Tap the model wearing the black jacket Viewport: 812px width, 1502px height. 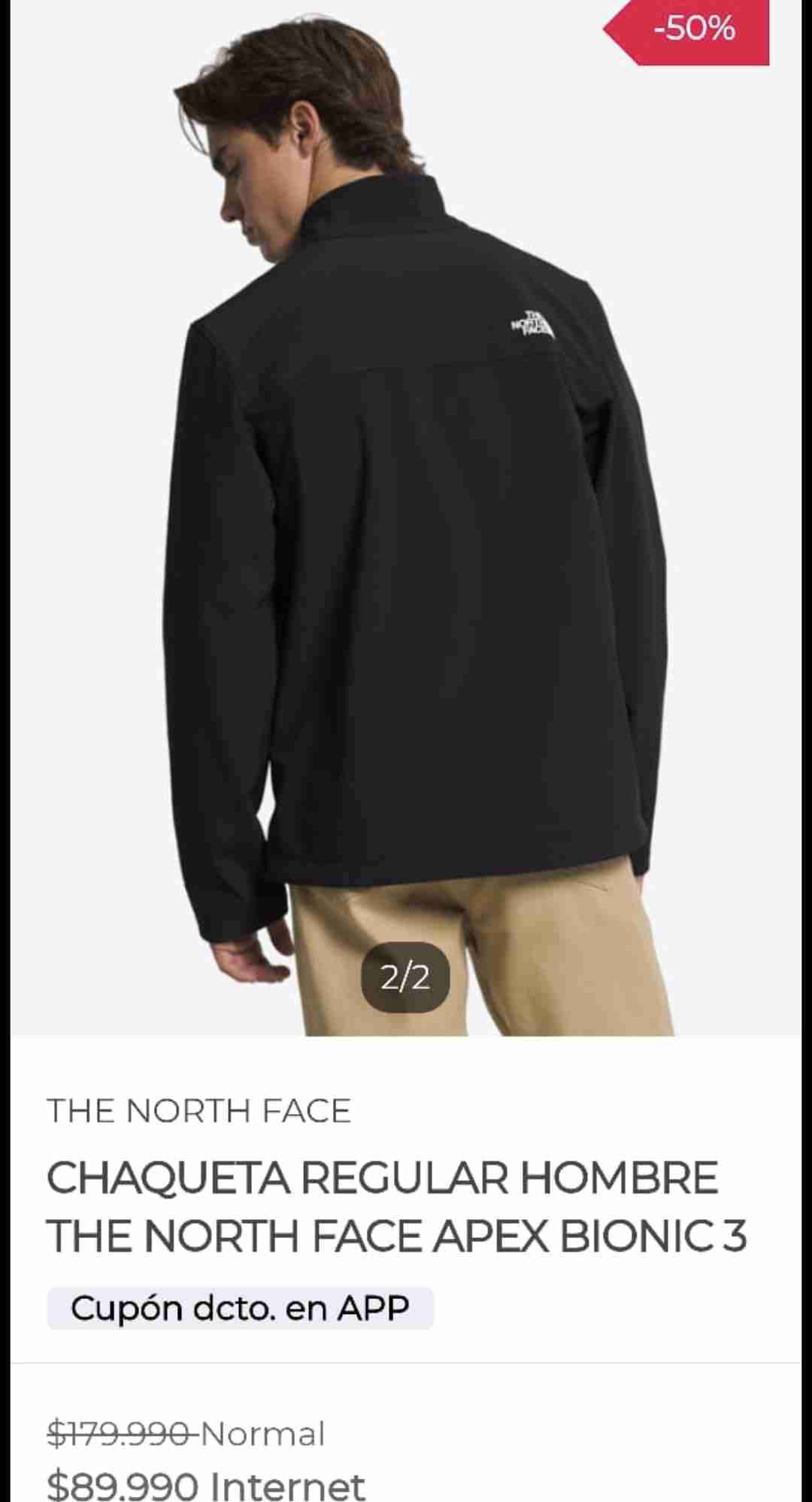coord(414,564)
